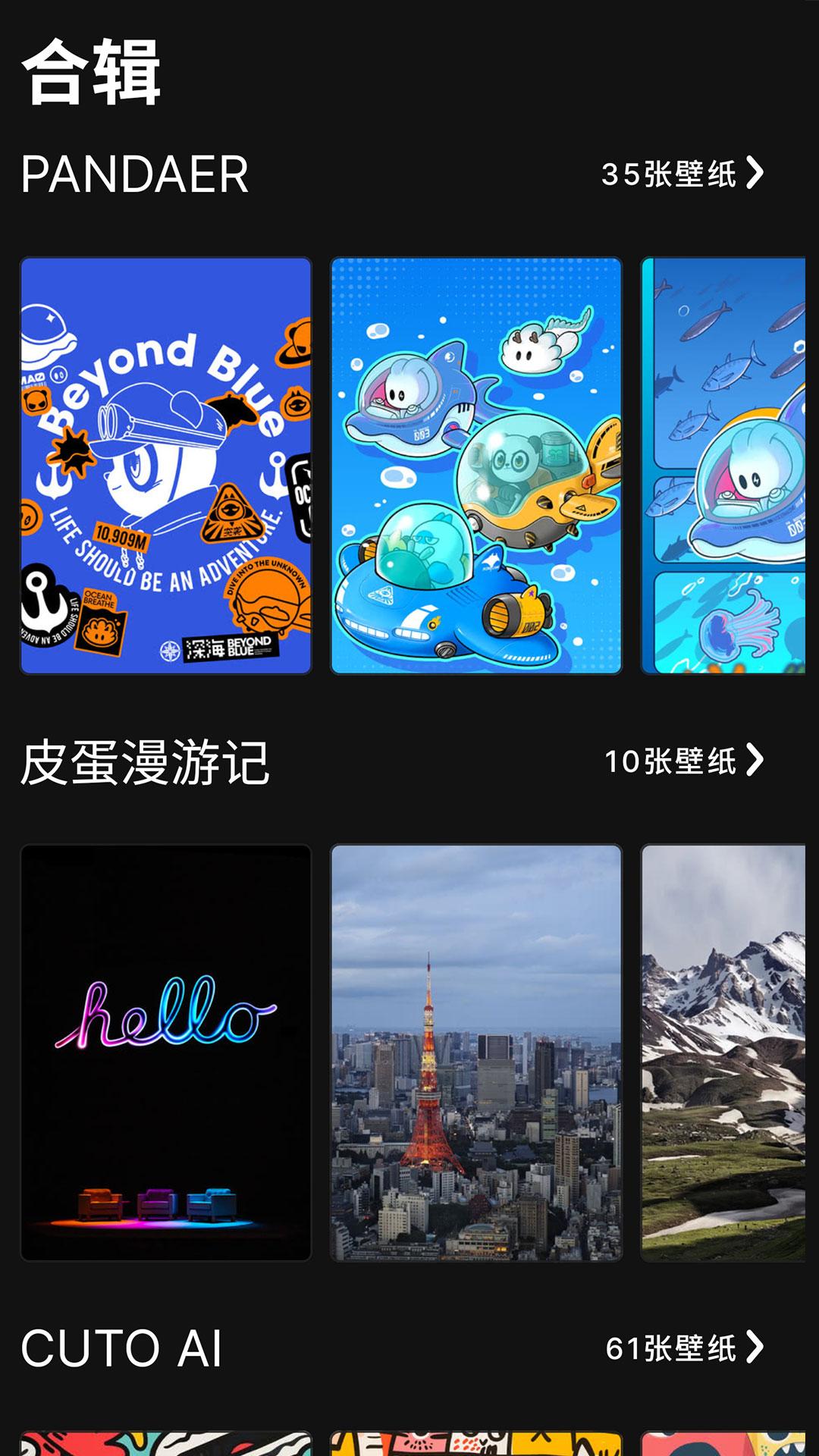The image size is (819, 1456).
Task: Open the rightmost CUTO AI wallpaper
Action: click(728, 1441)
